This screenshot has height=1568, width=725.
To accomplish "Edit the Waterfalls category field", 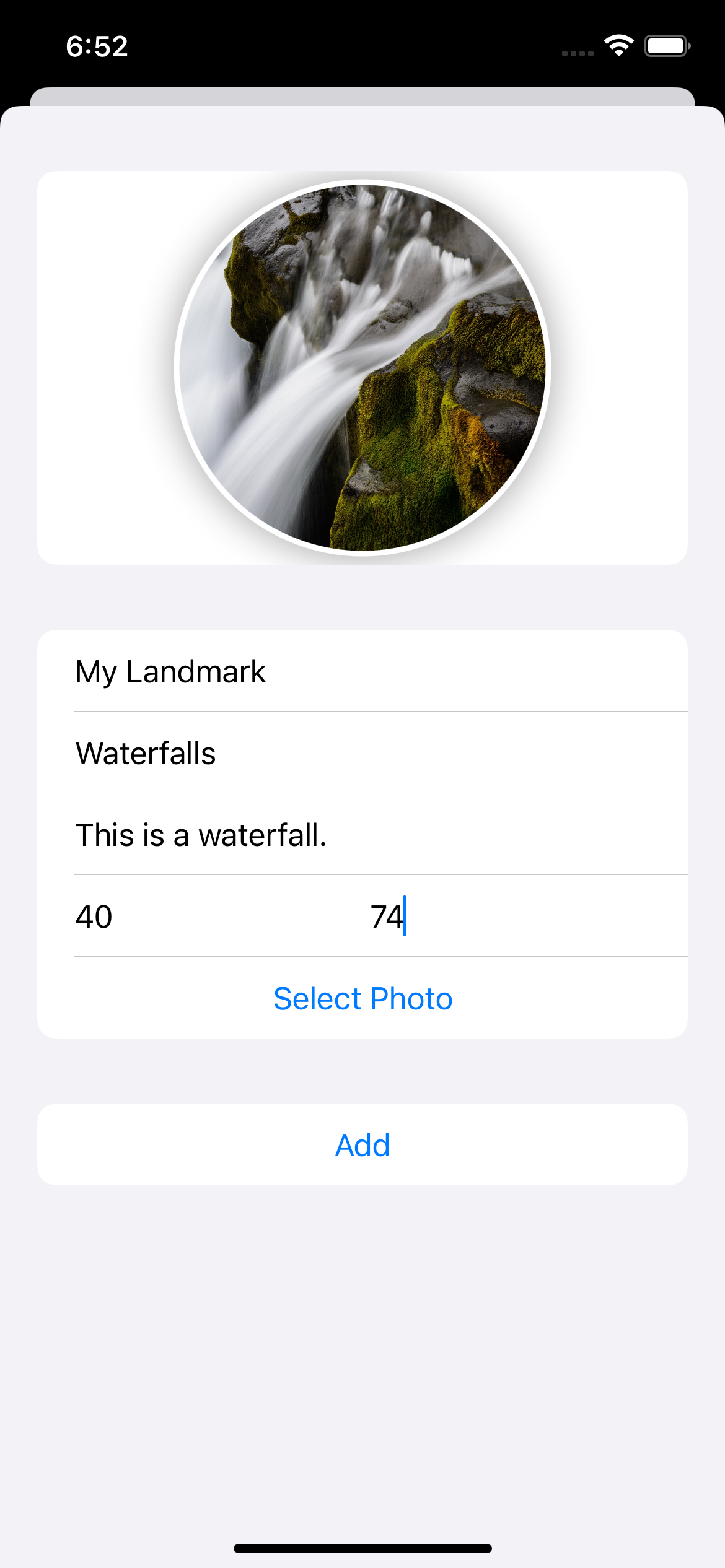I will coord(362,753).
